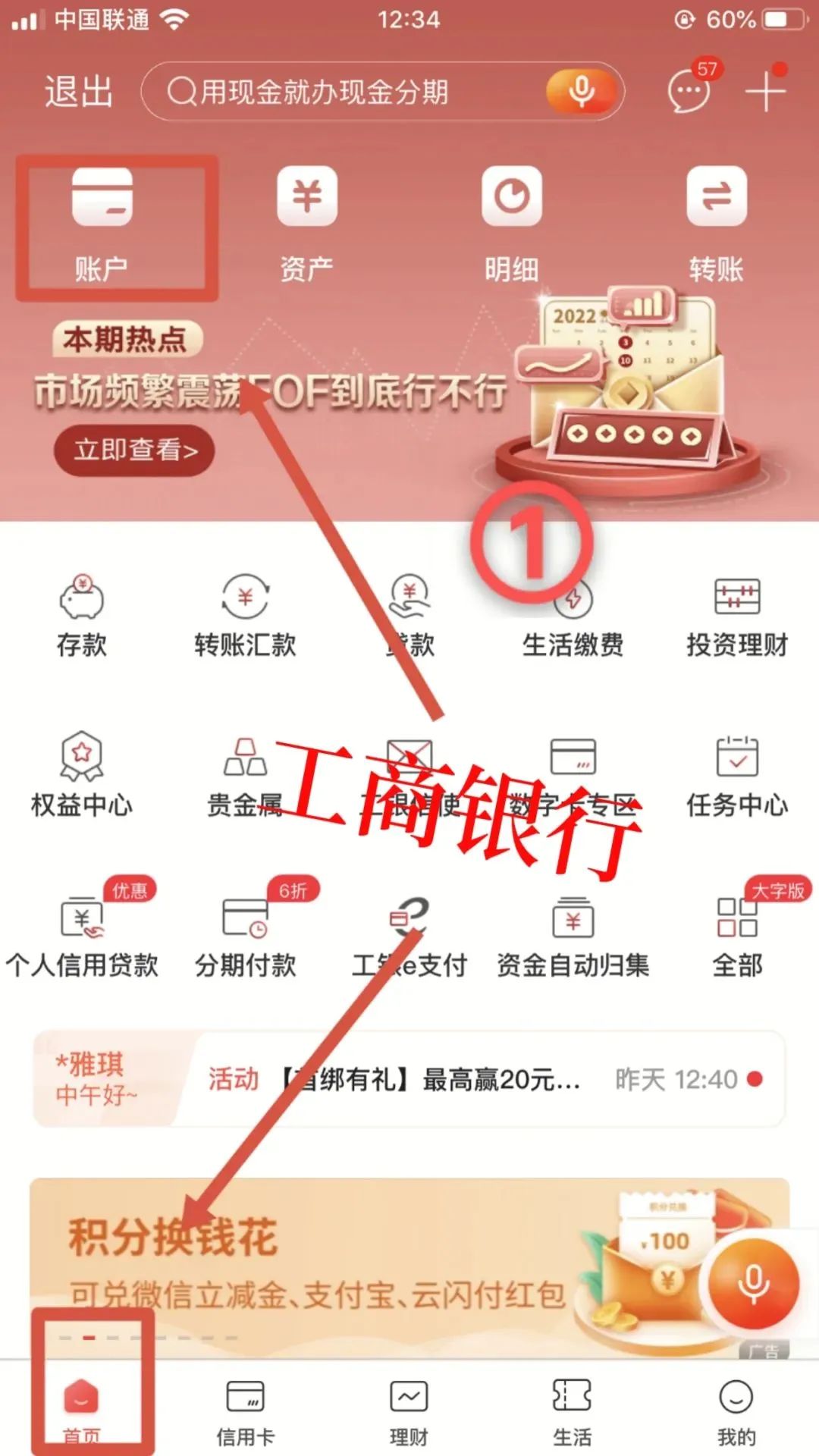The height and width of the screenshot is (1456, 819).
Task: Open 存款 deposits
Action: (82, 616)
